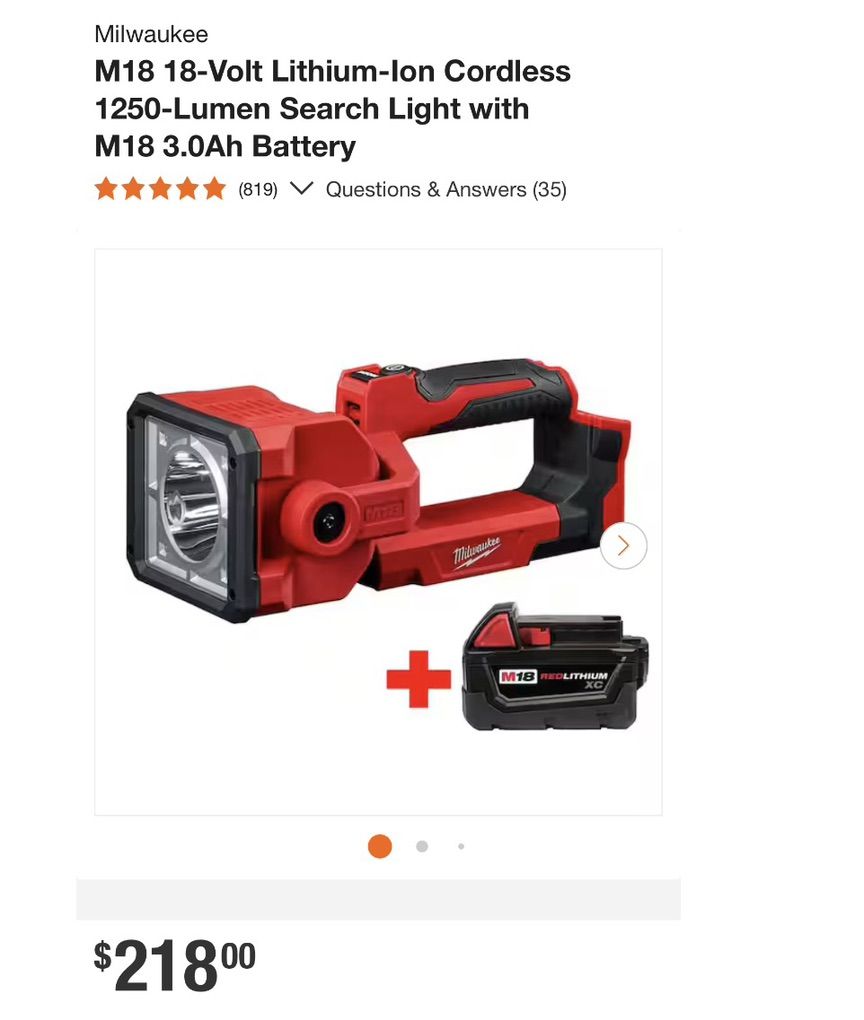Expand the star ratings dropdown chevron
The height and width of the screenshot is (1020, 864).
[x=301, y=189]
